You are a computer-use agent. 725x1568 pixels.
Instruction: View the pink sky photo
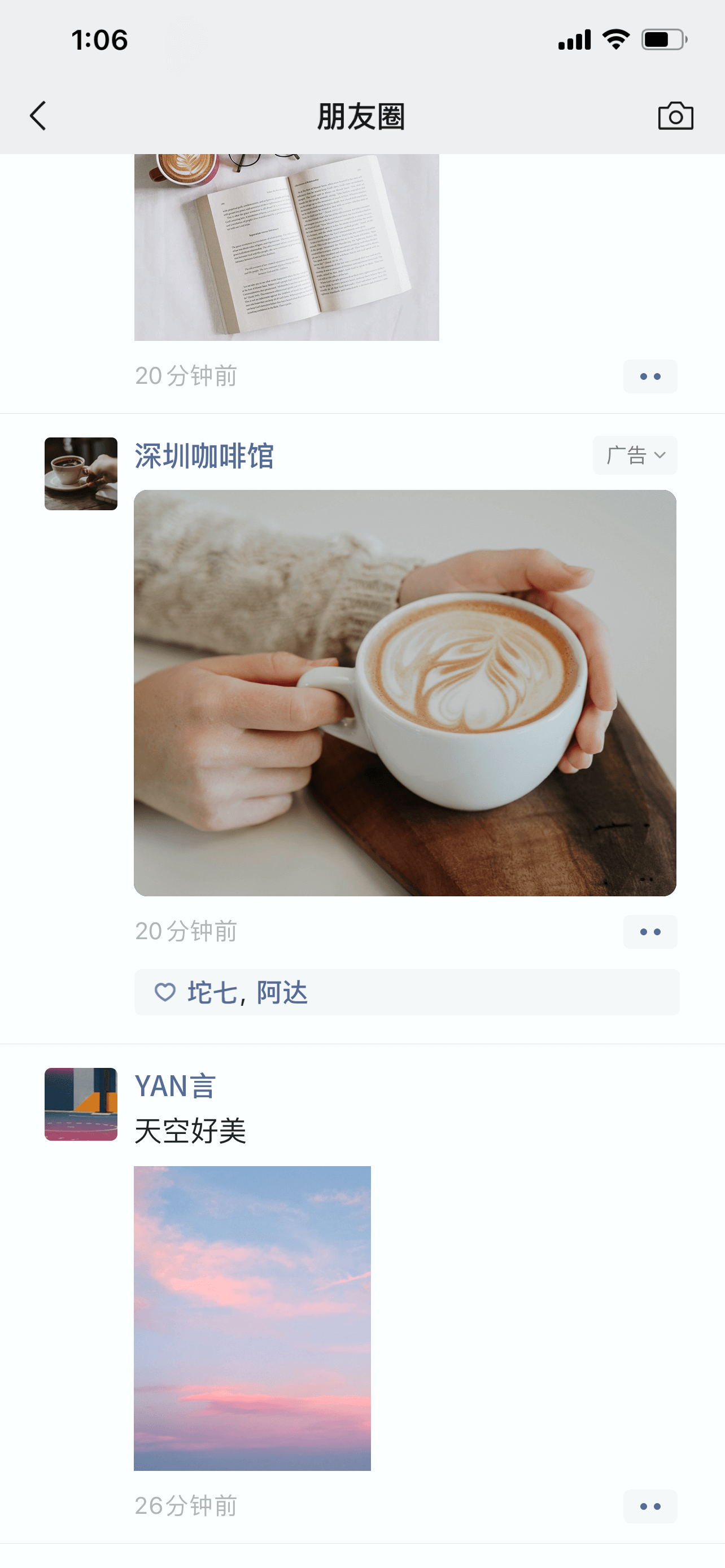(x=252, y=1318)
